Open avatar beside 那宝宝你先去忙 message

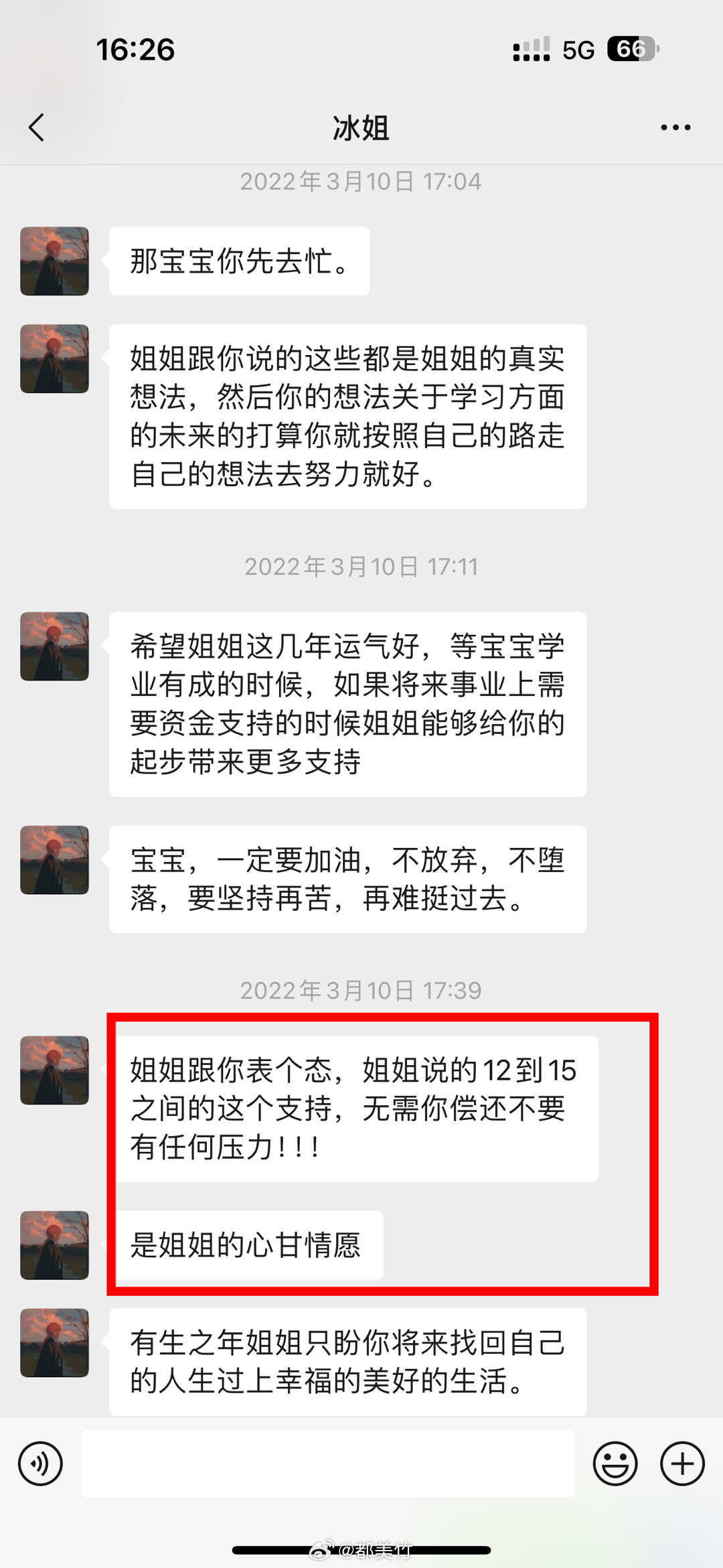[x=54, y=261]
